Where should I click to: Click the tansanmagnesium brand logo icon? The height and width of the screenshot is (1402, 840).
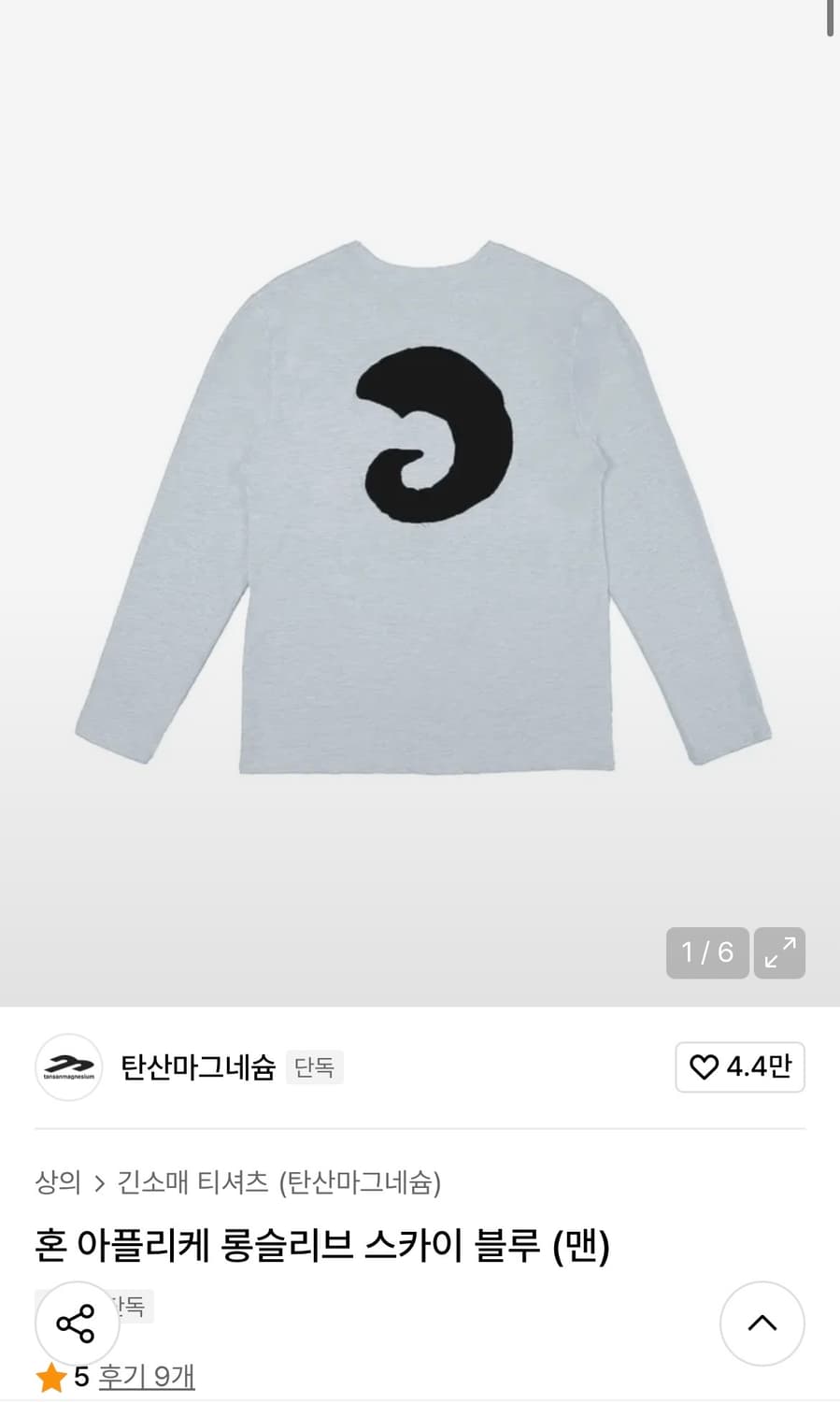click(67, 1067)
